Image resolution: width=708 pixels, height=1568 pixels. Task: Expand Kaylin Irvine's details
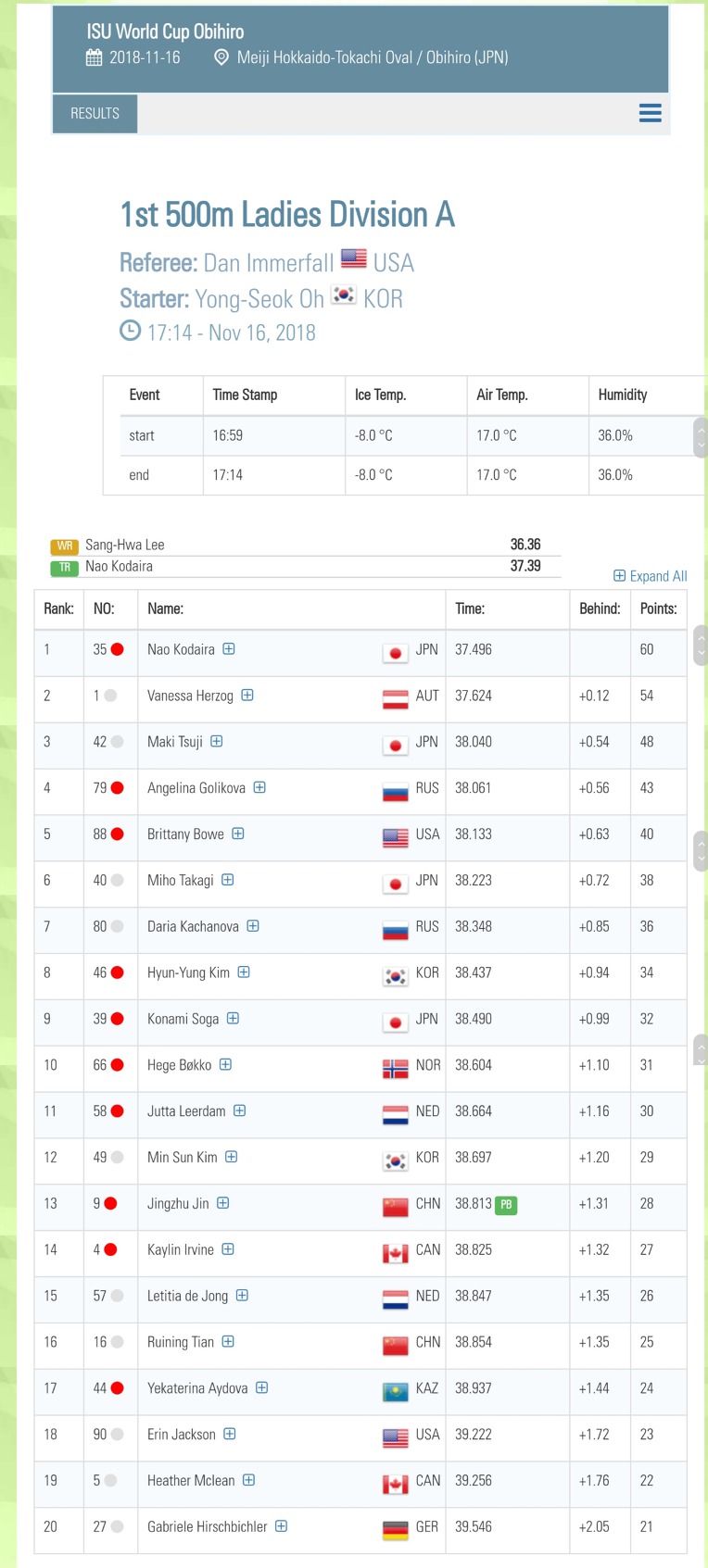tap(228, 1249)
